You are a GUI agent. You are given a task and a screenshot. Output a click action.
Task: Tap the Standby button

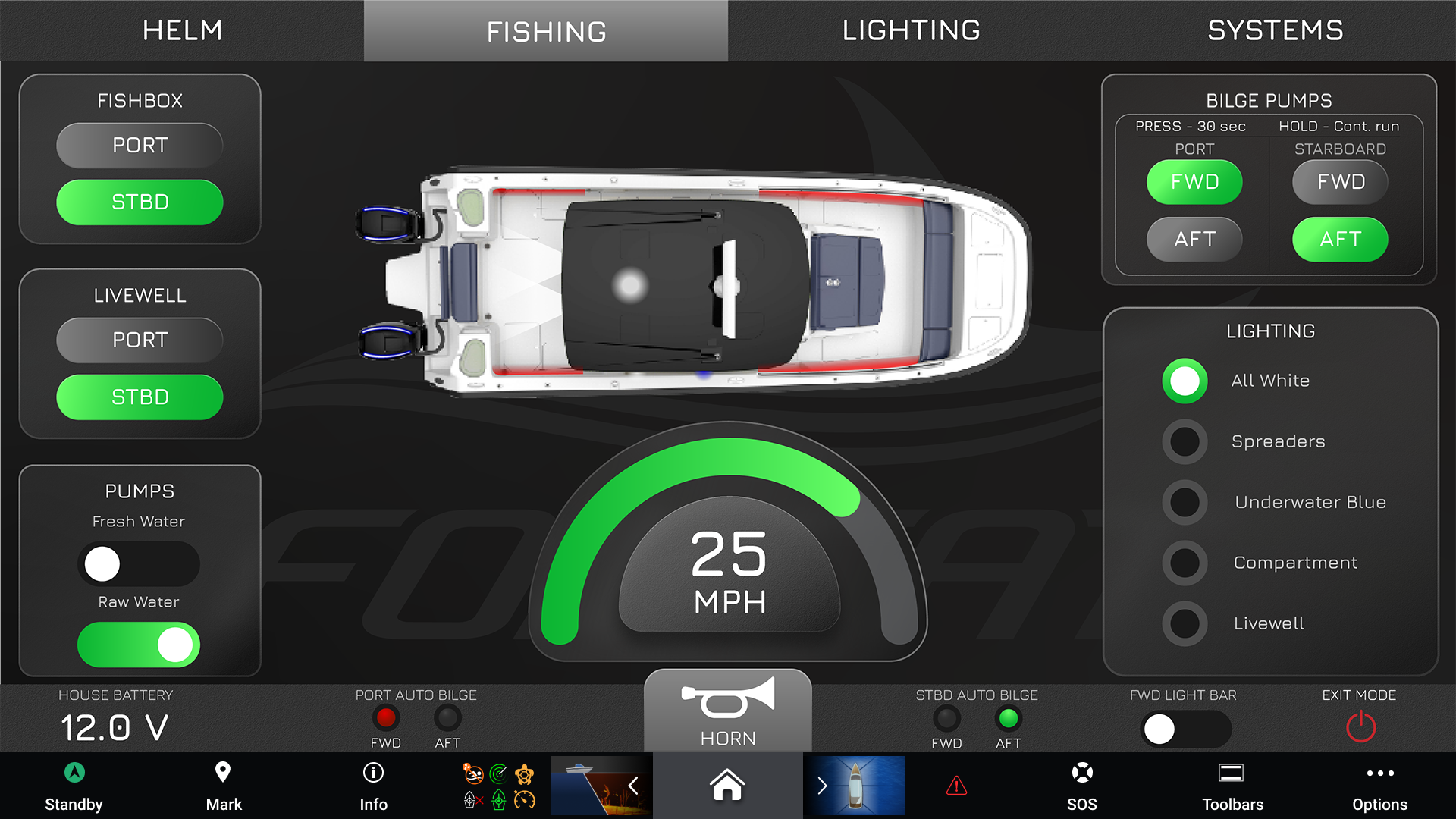tap(74, 786)
